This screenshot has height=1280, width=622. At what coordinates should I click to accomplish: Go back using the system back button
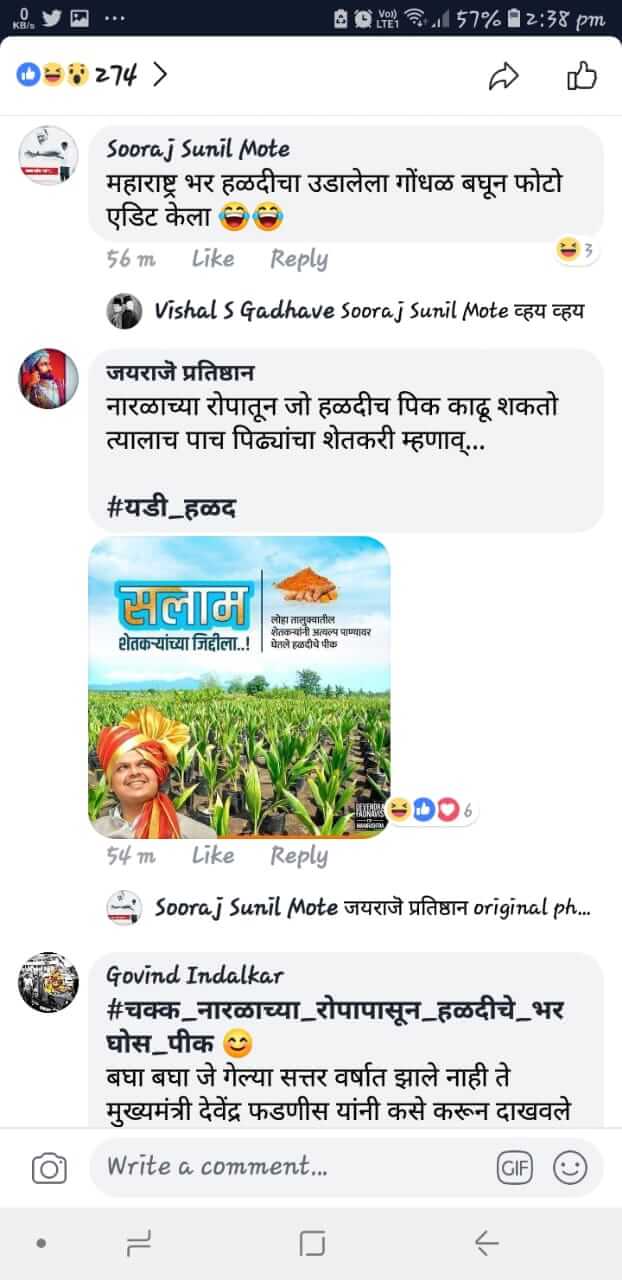coord(486,1243)
